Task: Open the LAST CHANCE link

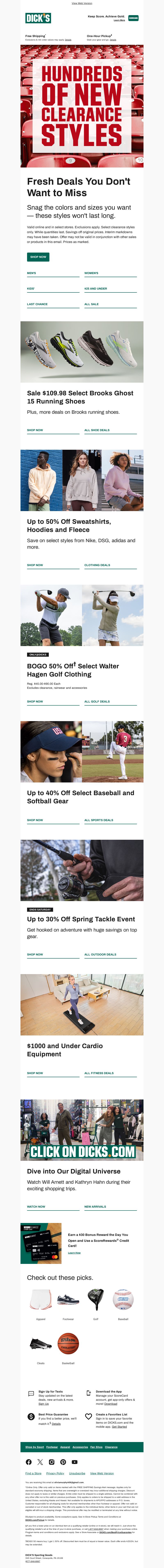Action: click(37, 304)
